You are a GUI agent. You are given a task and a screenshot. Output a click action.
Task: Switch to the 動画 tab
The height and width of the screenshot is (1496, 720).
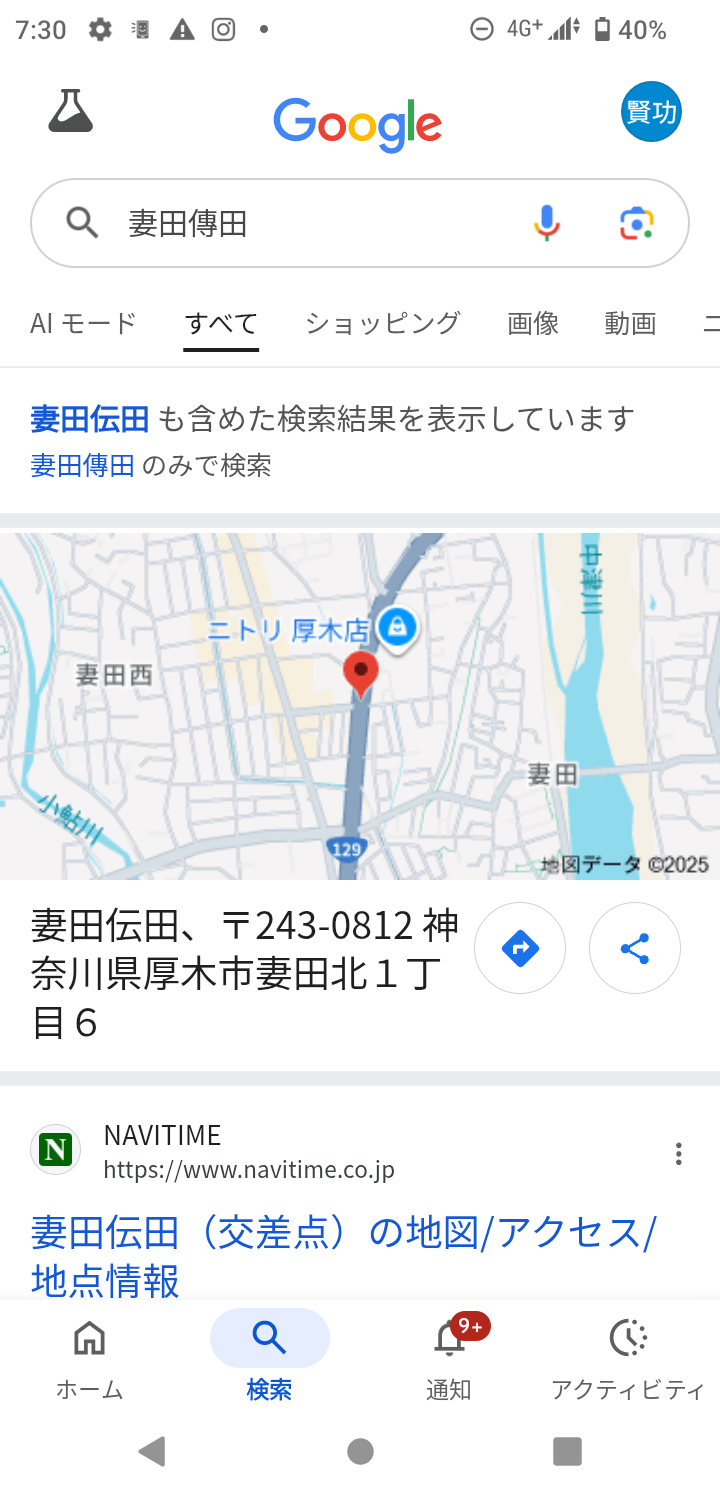click(x=630, y=323)
